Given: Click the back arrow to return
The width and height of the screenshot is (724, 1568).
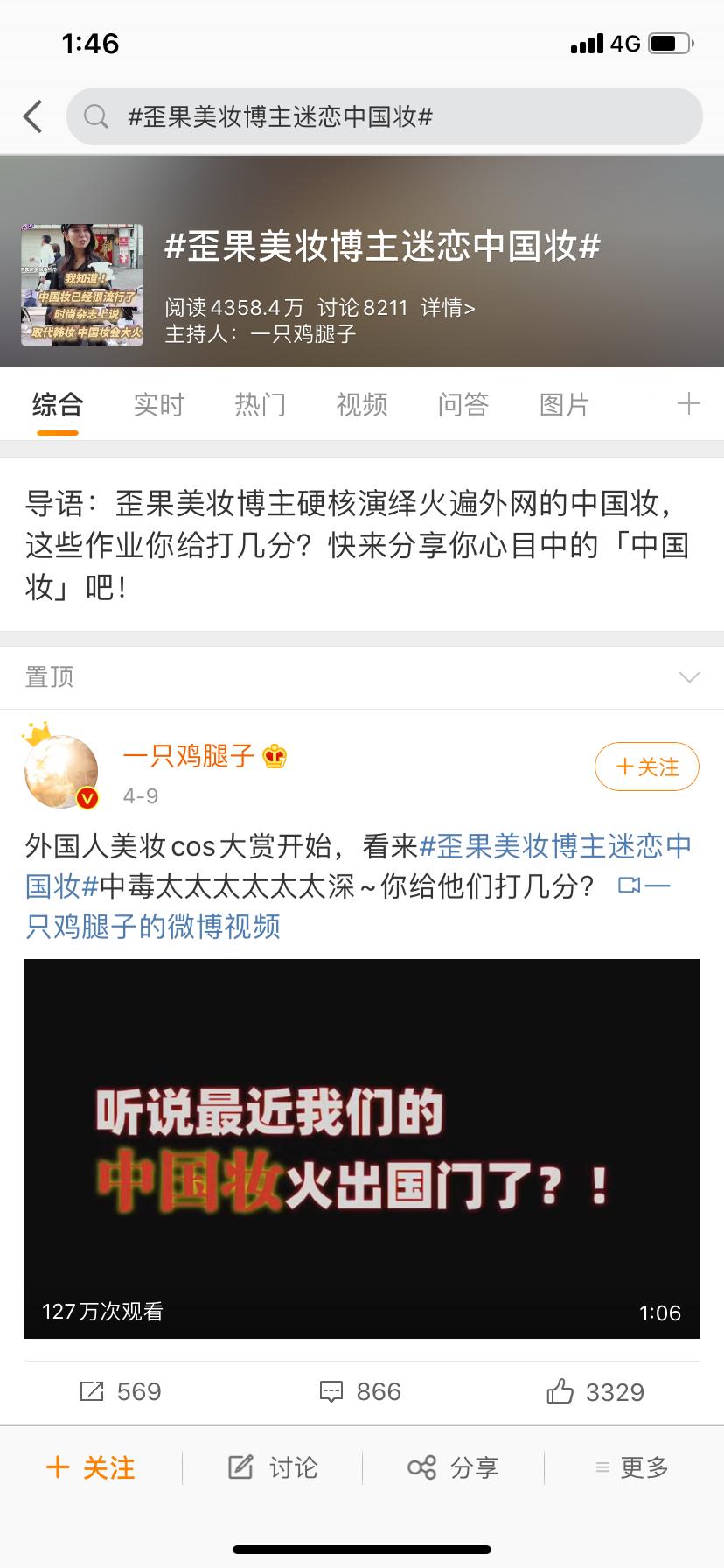Looking at the screenshot, I should (33, 115).
